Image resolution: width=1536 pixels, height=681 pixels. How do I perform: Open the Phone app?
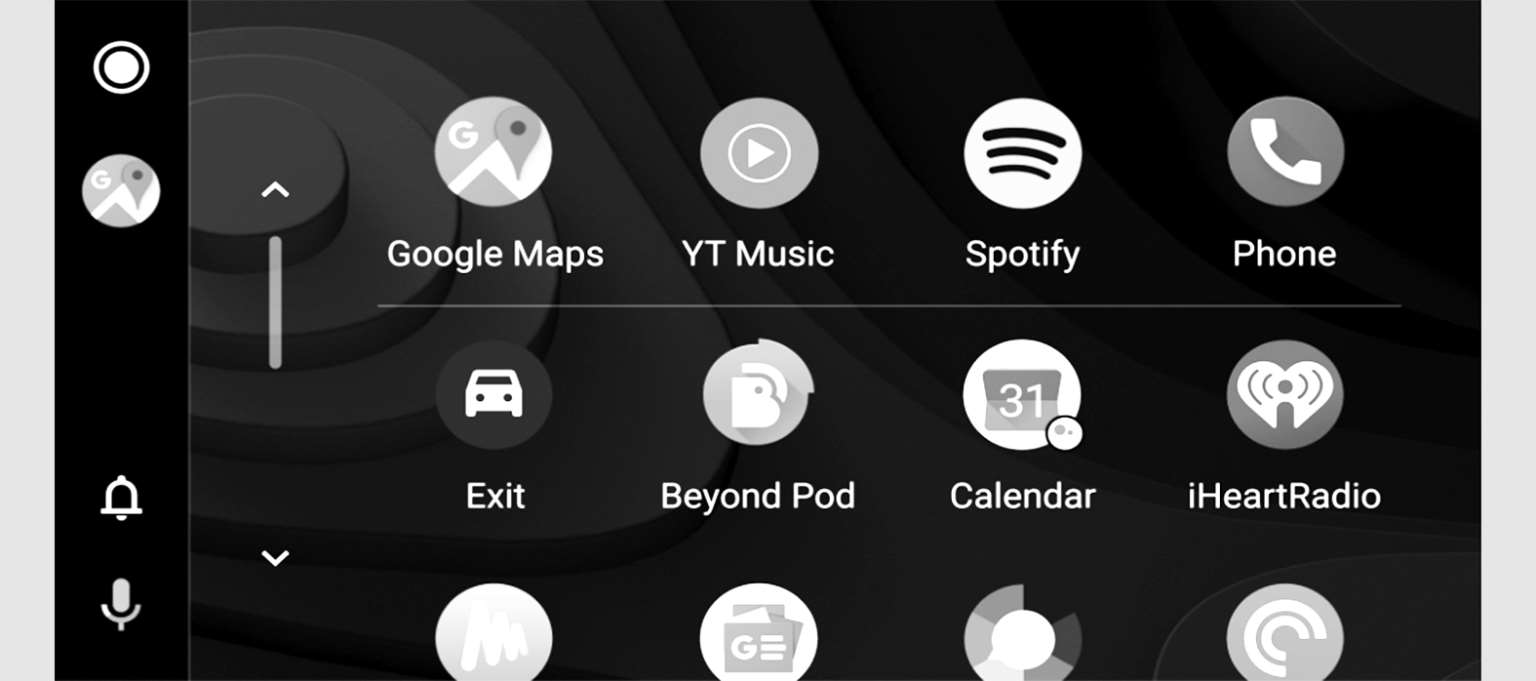tap(1285, 153)
